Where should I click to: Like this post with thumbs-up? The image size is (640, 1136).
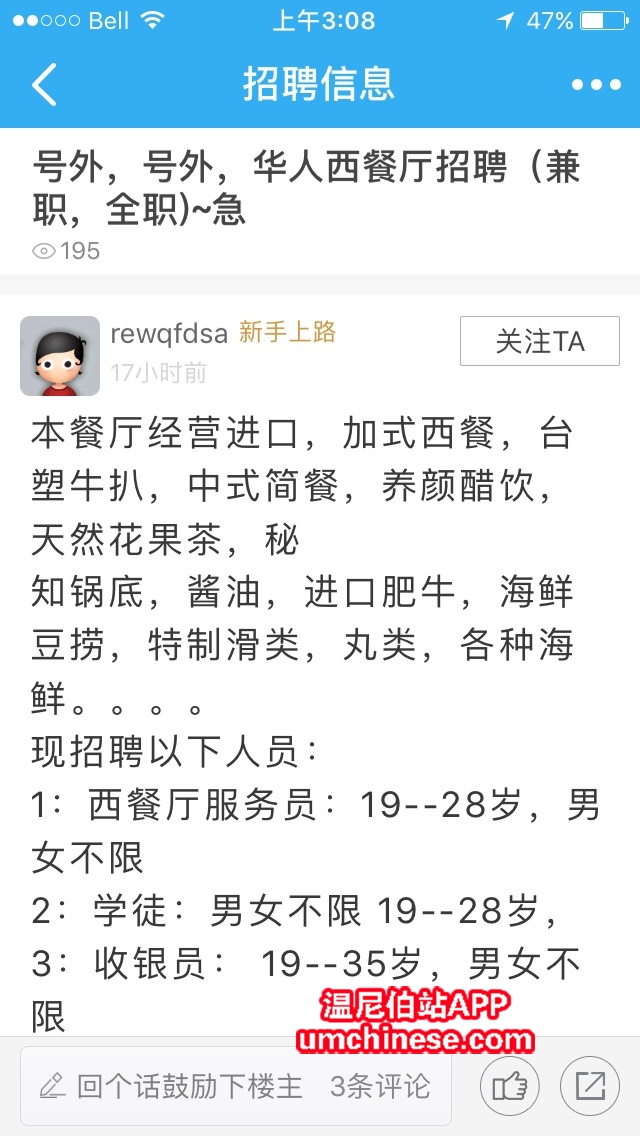pyautogui.click(x=510, y=1087)
